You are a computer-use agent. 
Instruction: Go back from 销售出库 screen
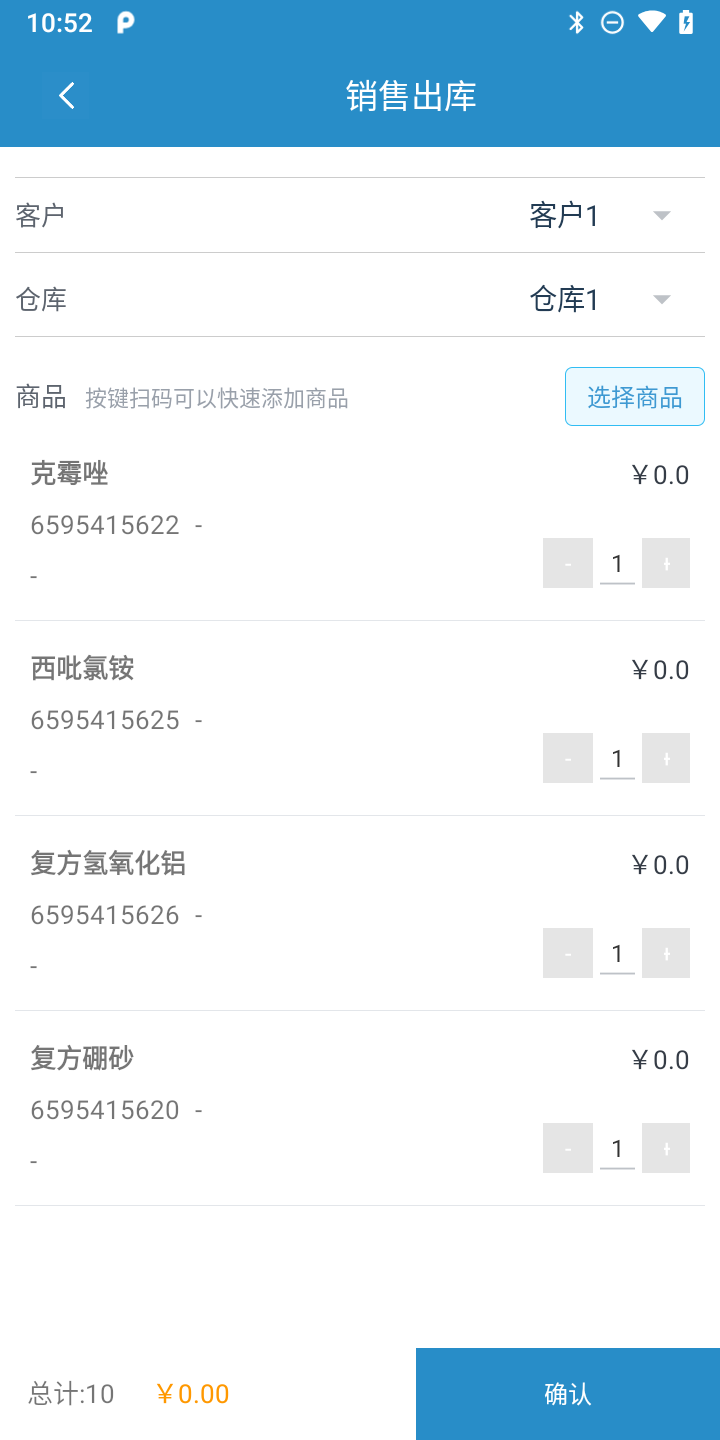[67, 96]
